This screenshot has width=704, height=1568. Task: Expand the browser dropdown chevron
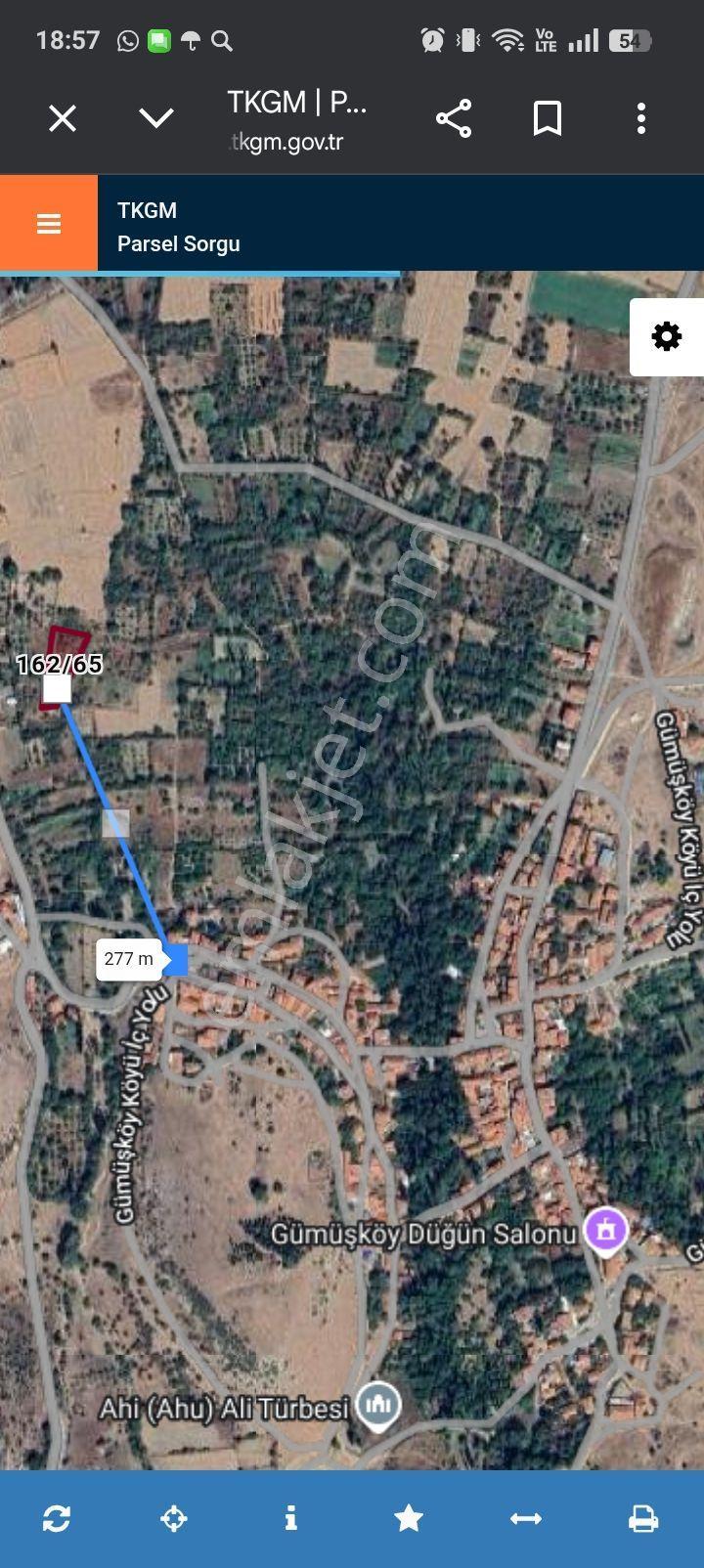click(156, 119)
